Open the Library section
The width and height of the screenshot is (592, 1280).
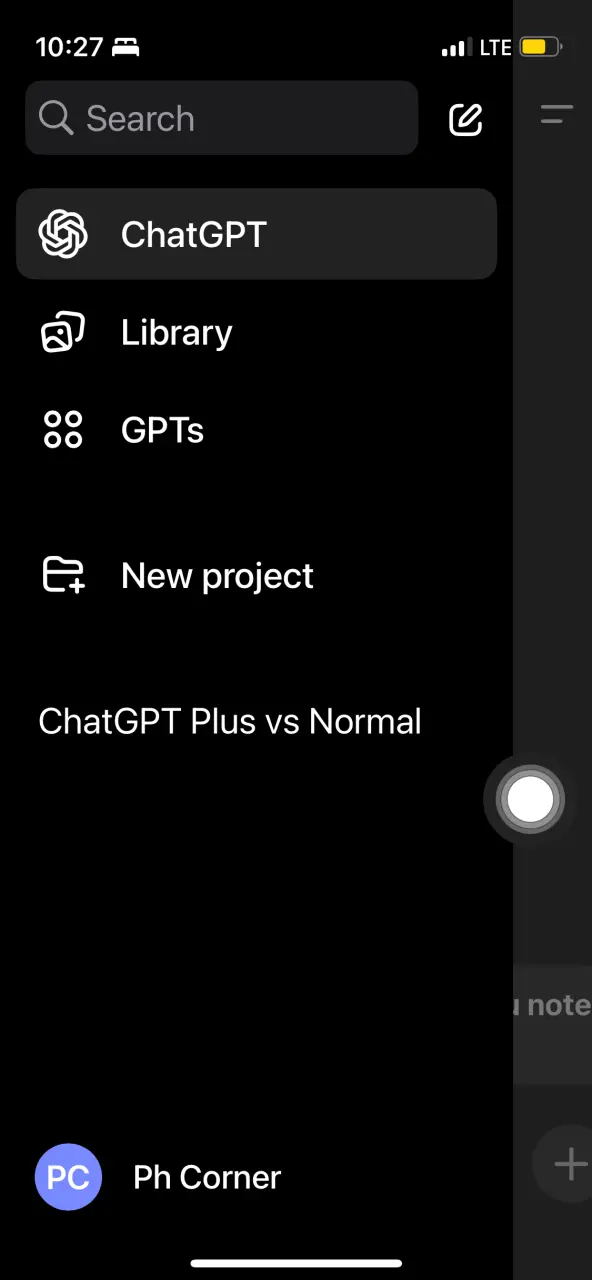pos(256,332)
